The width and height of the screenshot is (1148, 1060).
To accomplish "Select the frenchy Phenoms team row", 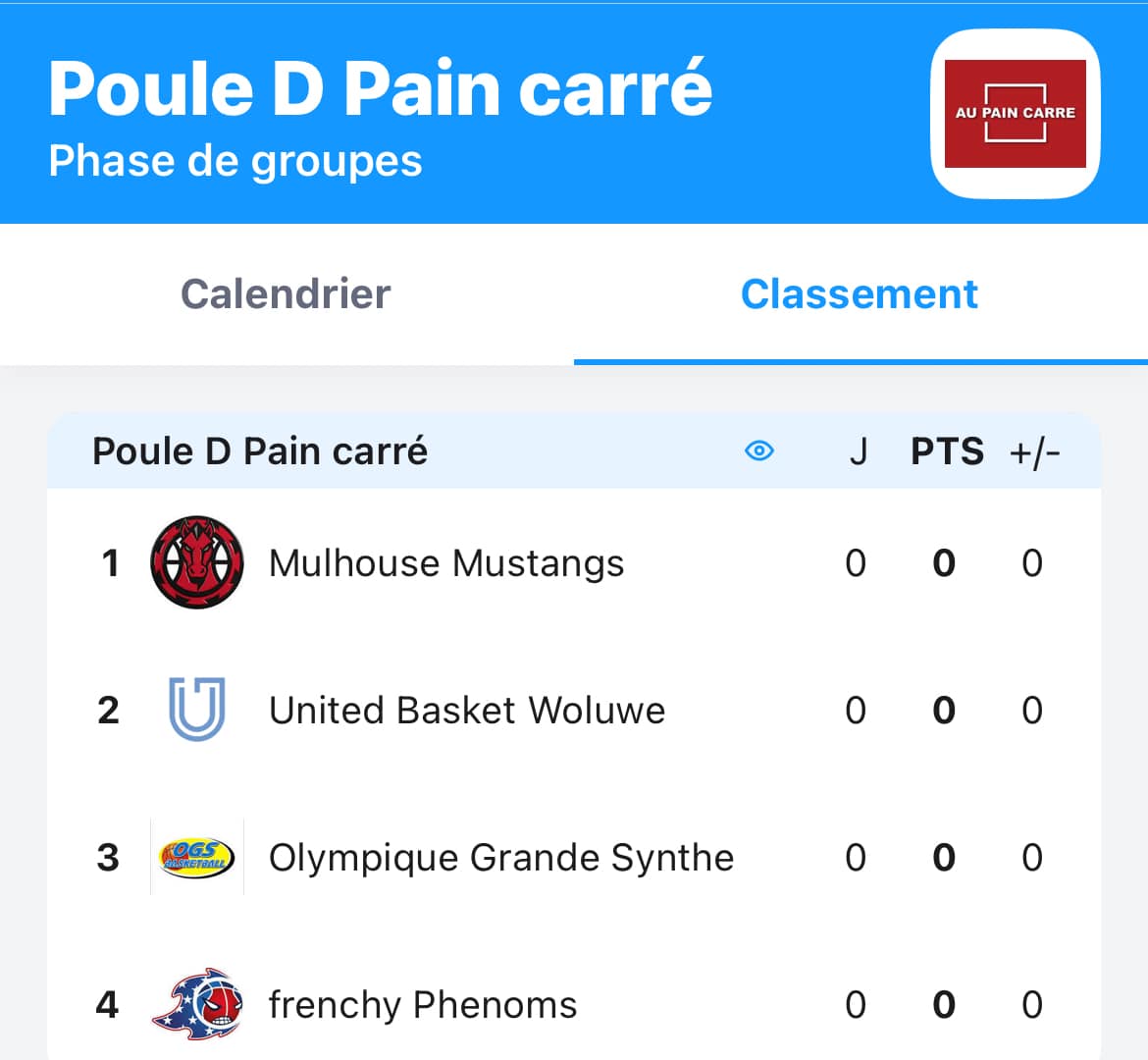I will pyautogui.click(x=423, y=1005).
